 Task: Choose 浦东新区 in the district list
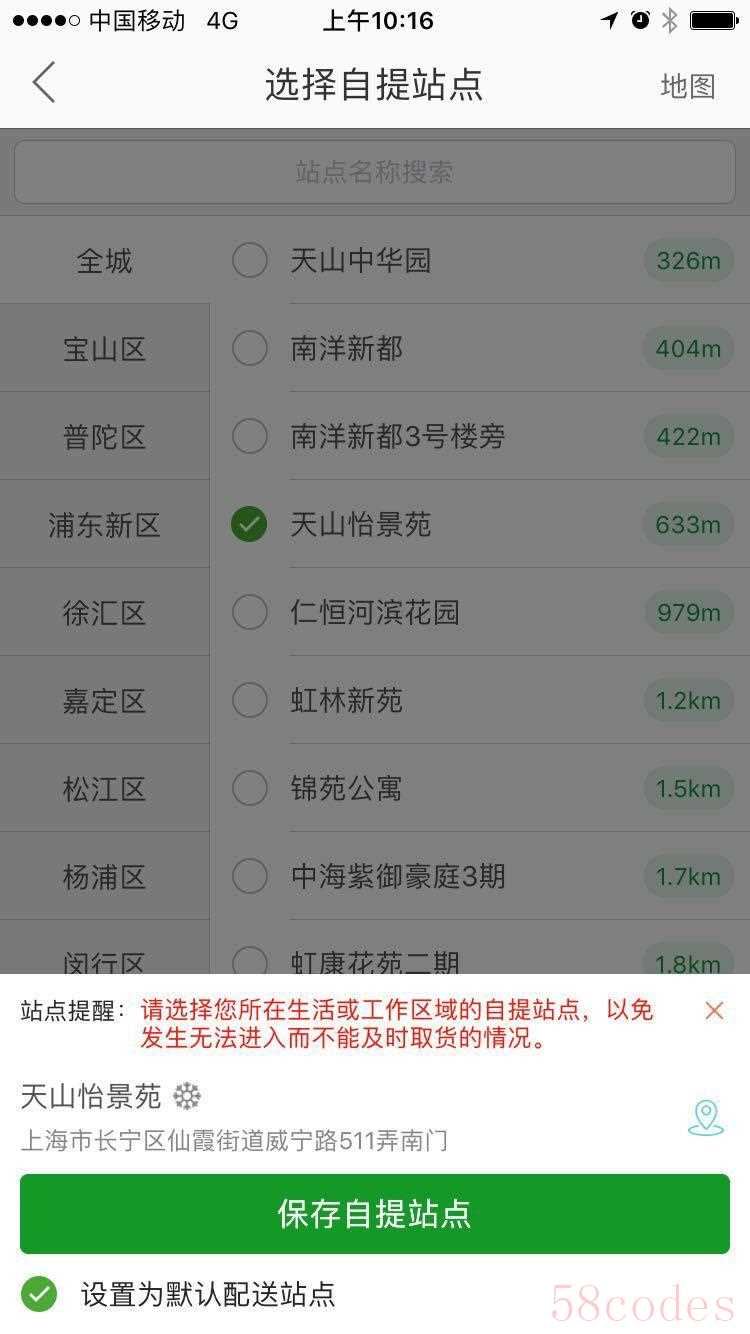(x=104, y=525)
